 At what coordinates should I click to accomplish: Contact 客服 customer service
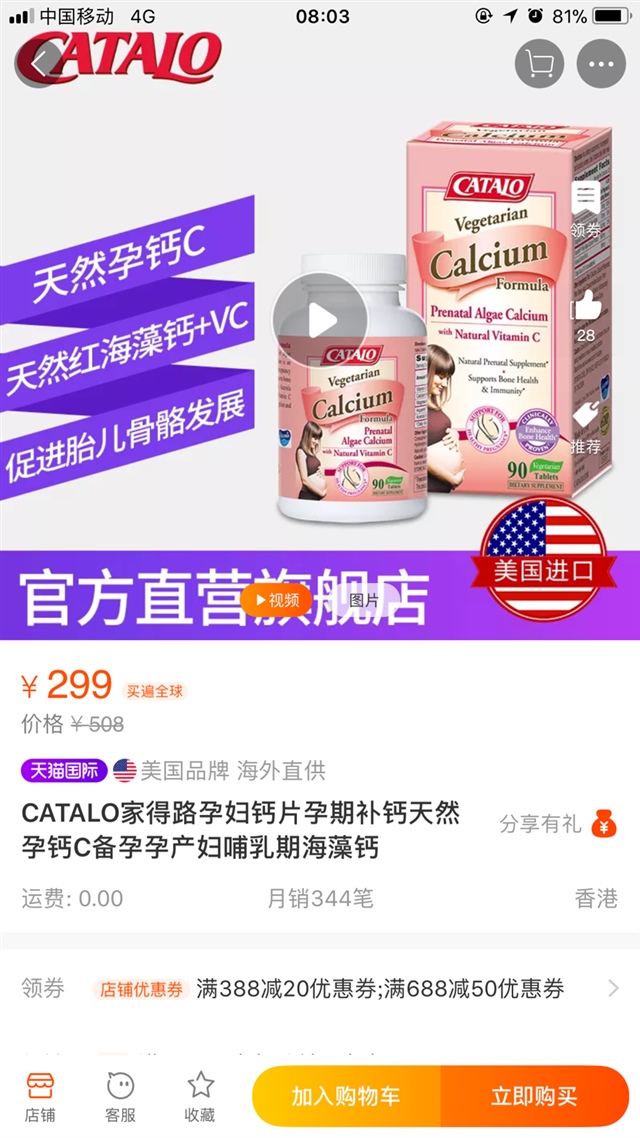tap(120, 1096)
